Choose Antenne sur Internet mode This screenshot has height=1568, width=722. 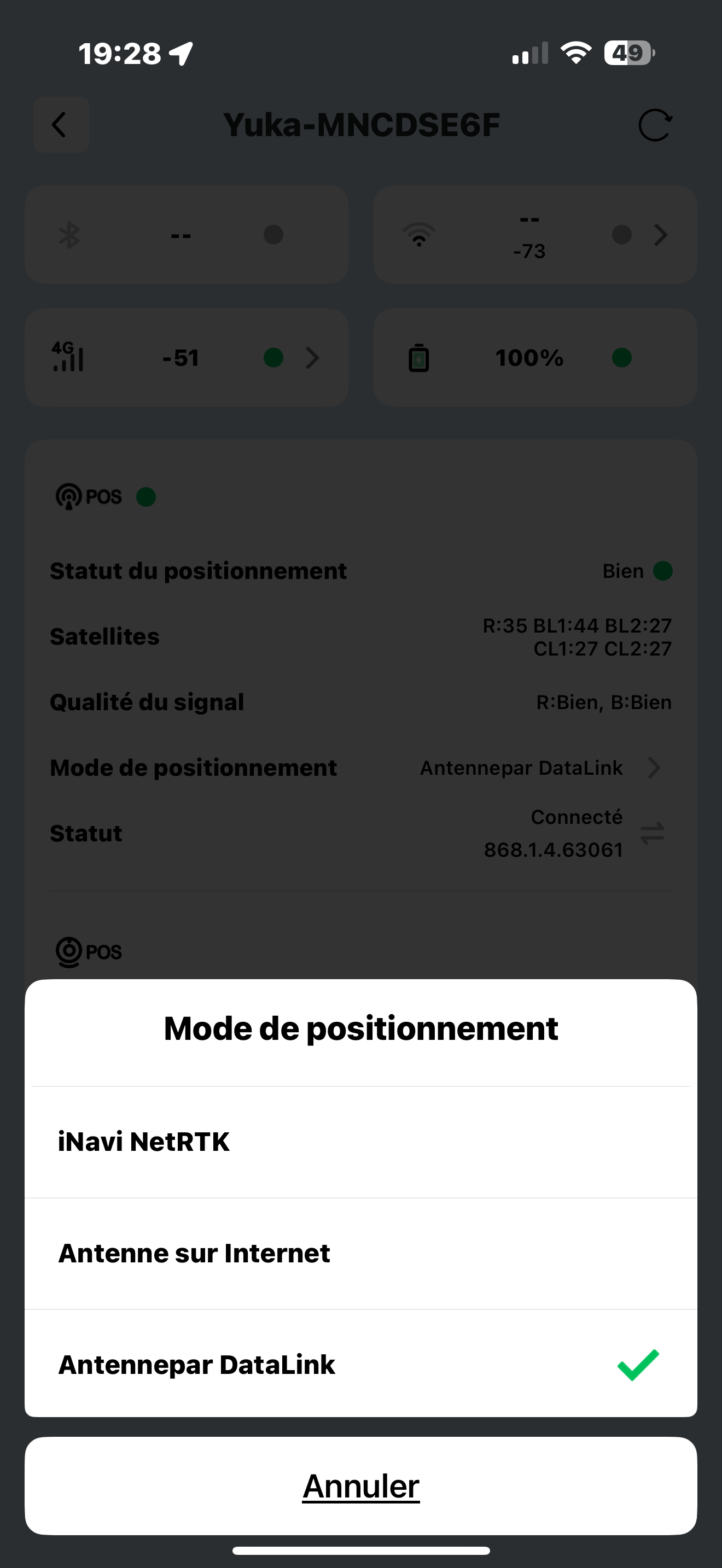pyautogui.click(x=360, y=1253)
